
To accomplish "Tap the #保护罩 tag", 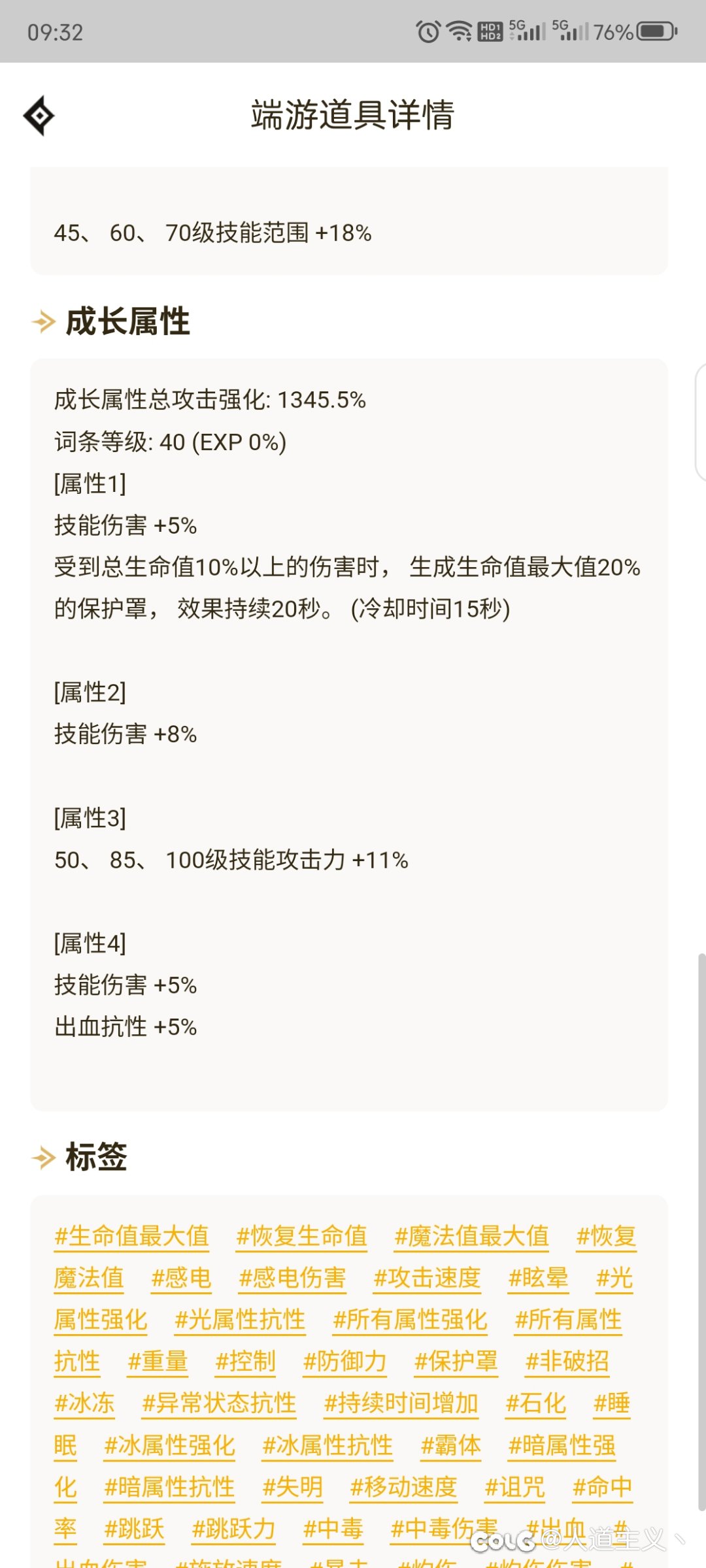I will [x=456, y=1362].
